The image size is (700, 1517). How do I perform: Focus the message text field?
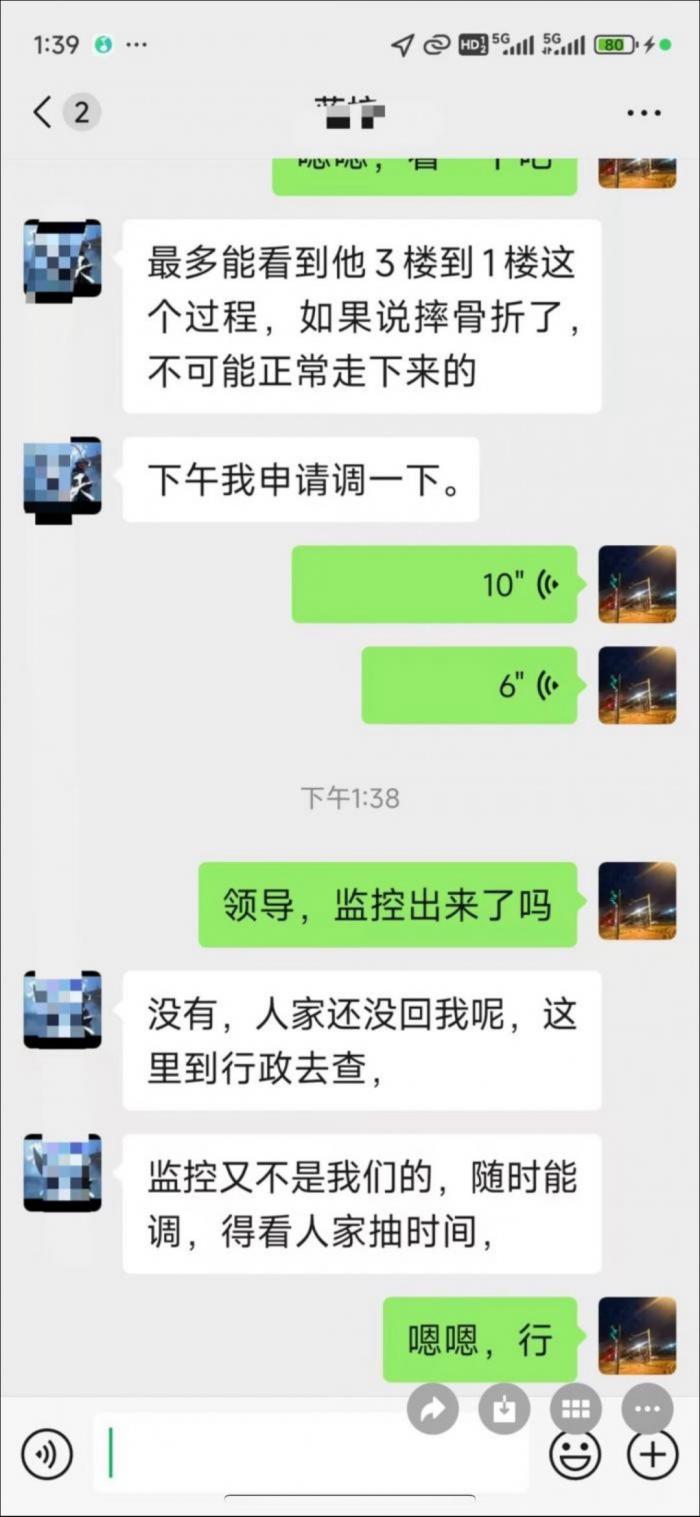coord(310,1454)
